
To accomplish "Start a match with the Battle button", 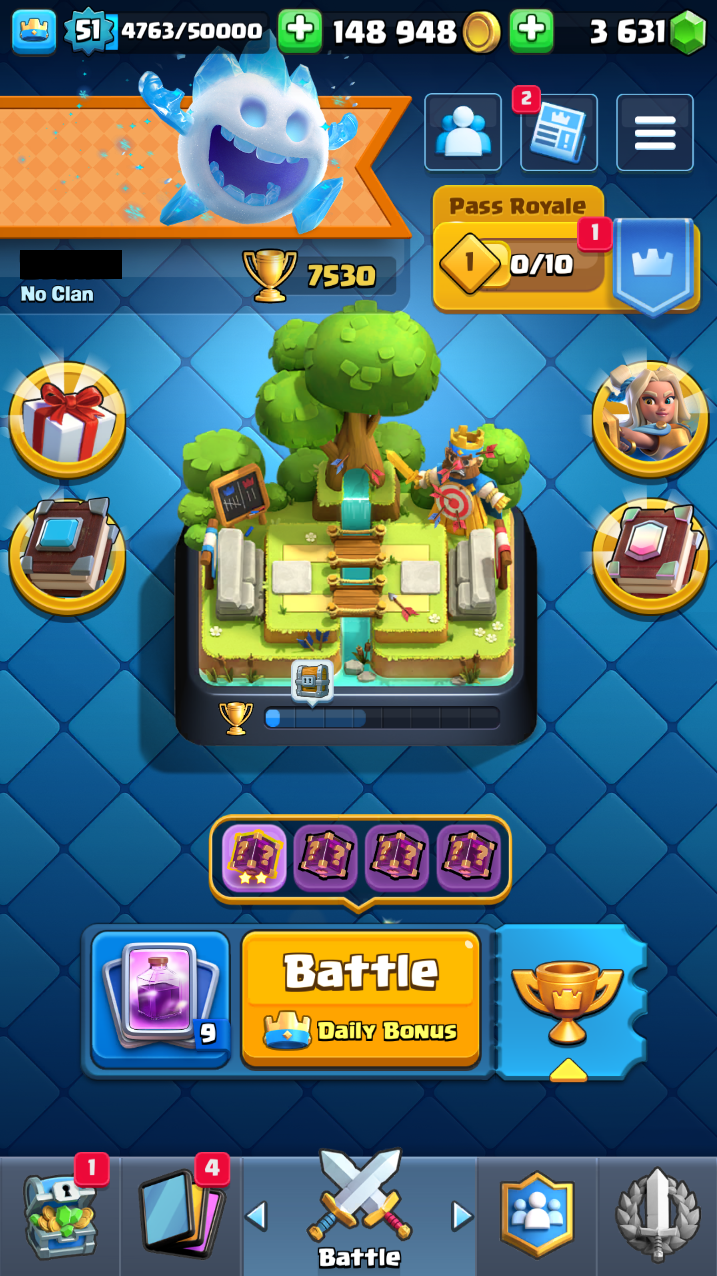I will click(361, 997).
